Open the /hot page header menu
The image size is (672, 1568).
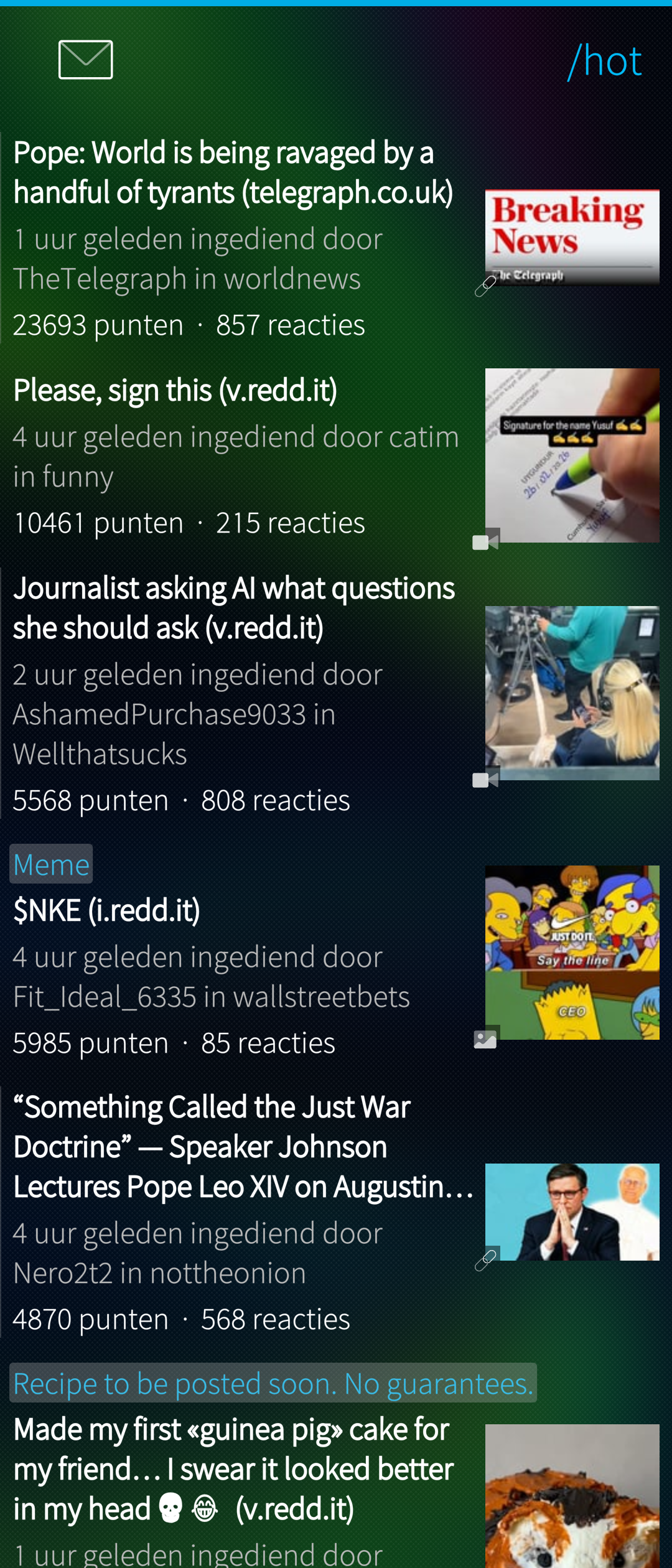click(x=605, y=61)
